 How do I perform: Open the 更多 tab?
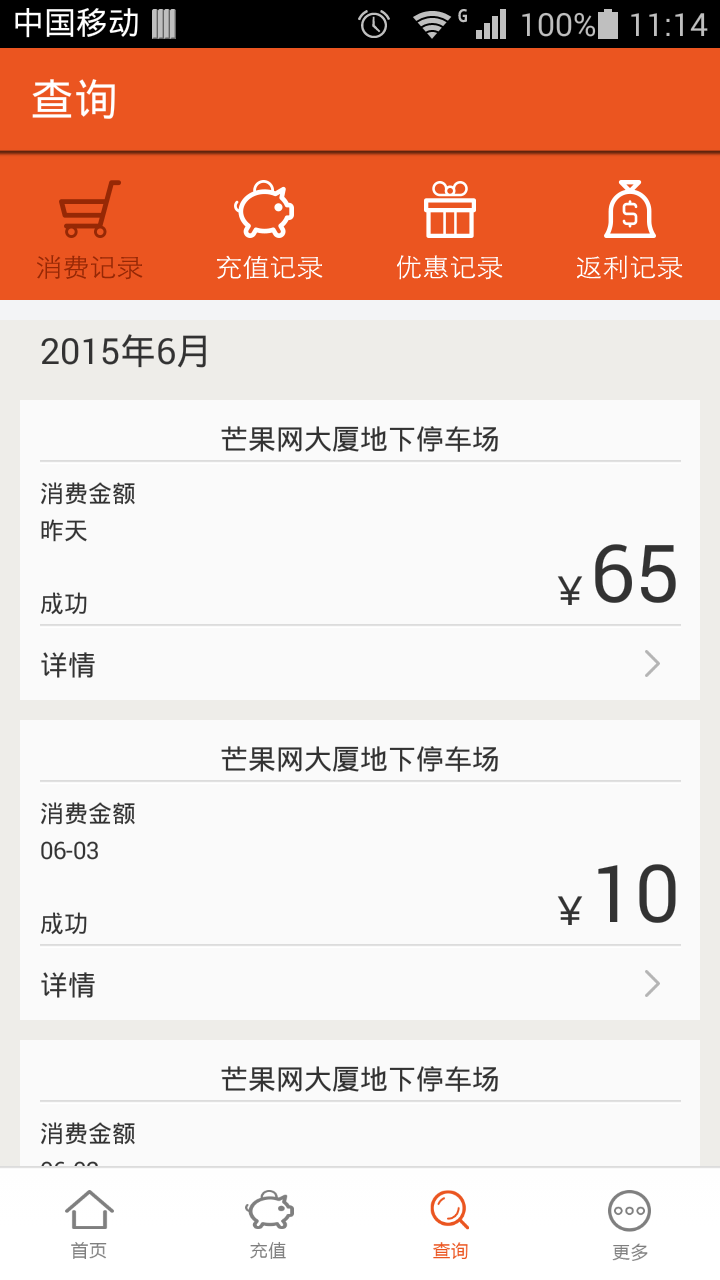pyautogui.click(x=630, y=1224)
